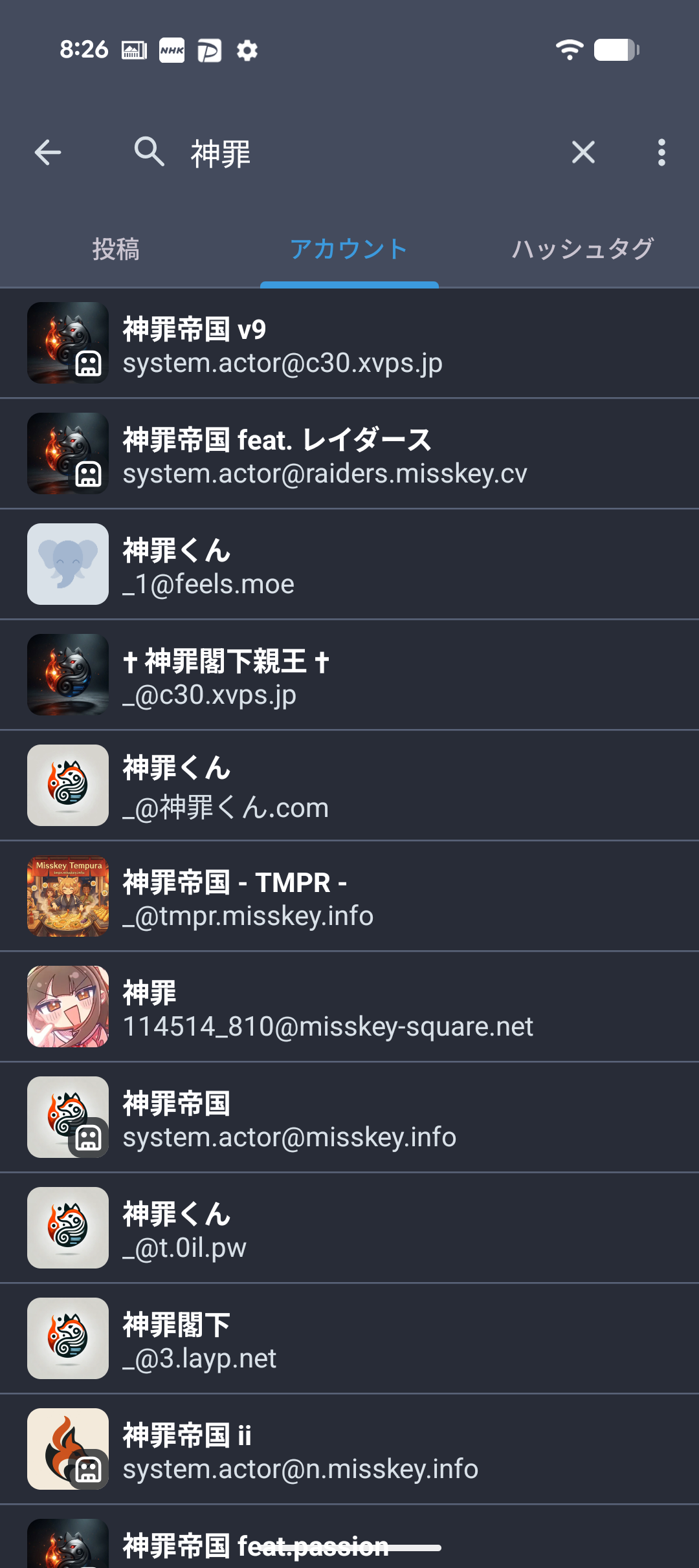Screen dimensions: 699x1568
Task: Open 神罪帝国 feat. レイダース account
Action: click(x=349, y=454)
